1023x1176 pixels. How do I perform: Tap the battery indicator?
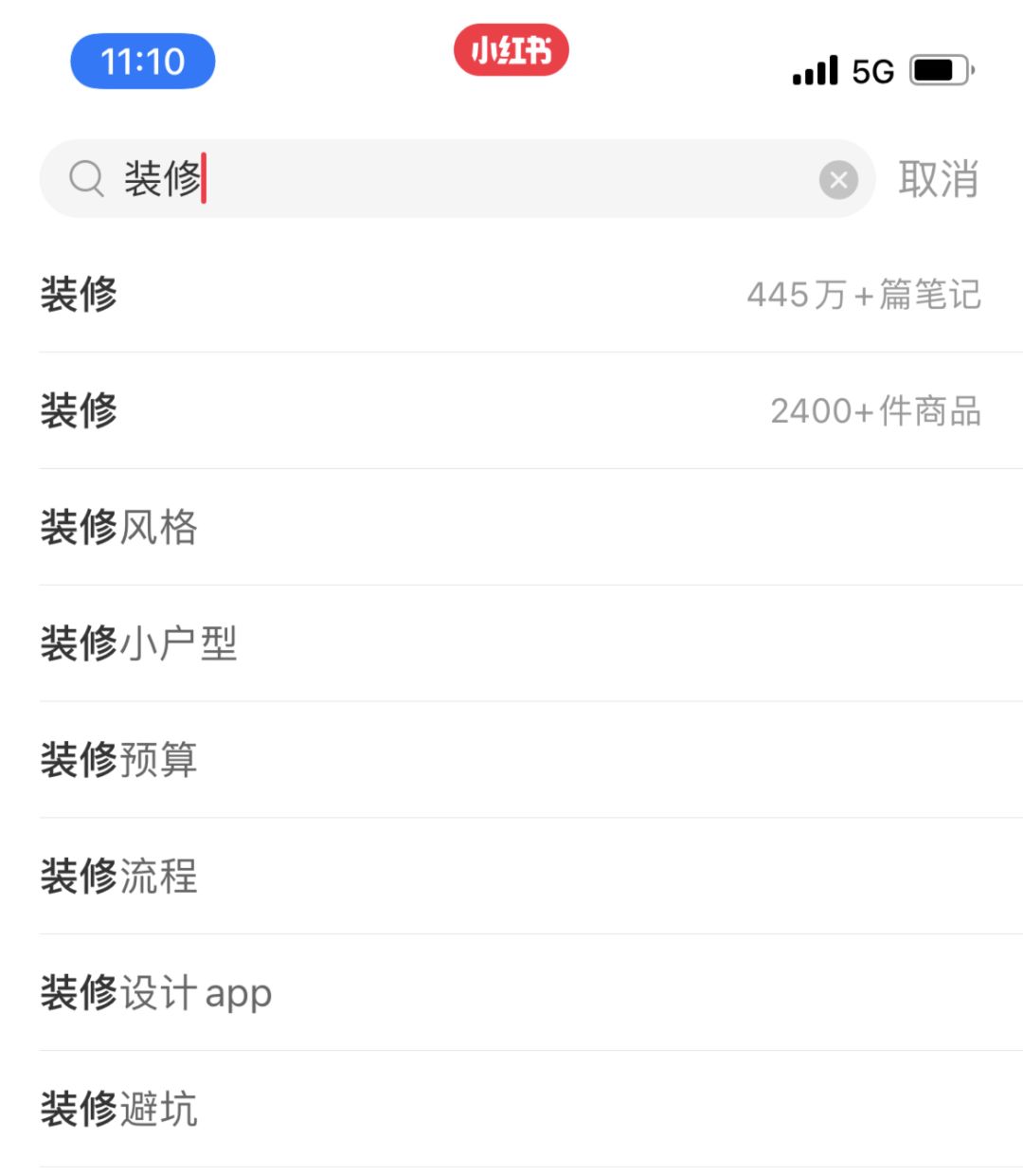point(938,69)
